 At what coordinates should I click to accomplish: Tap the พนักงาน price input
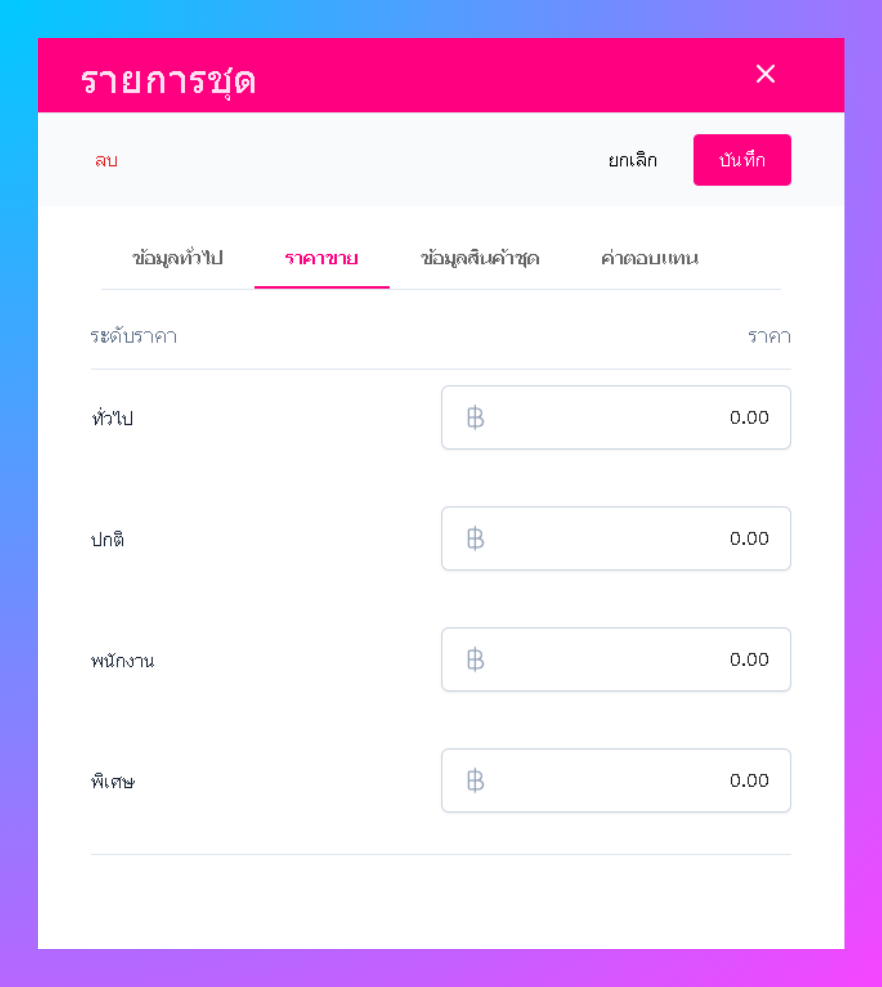point(616,660)
